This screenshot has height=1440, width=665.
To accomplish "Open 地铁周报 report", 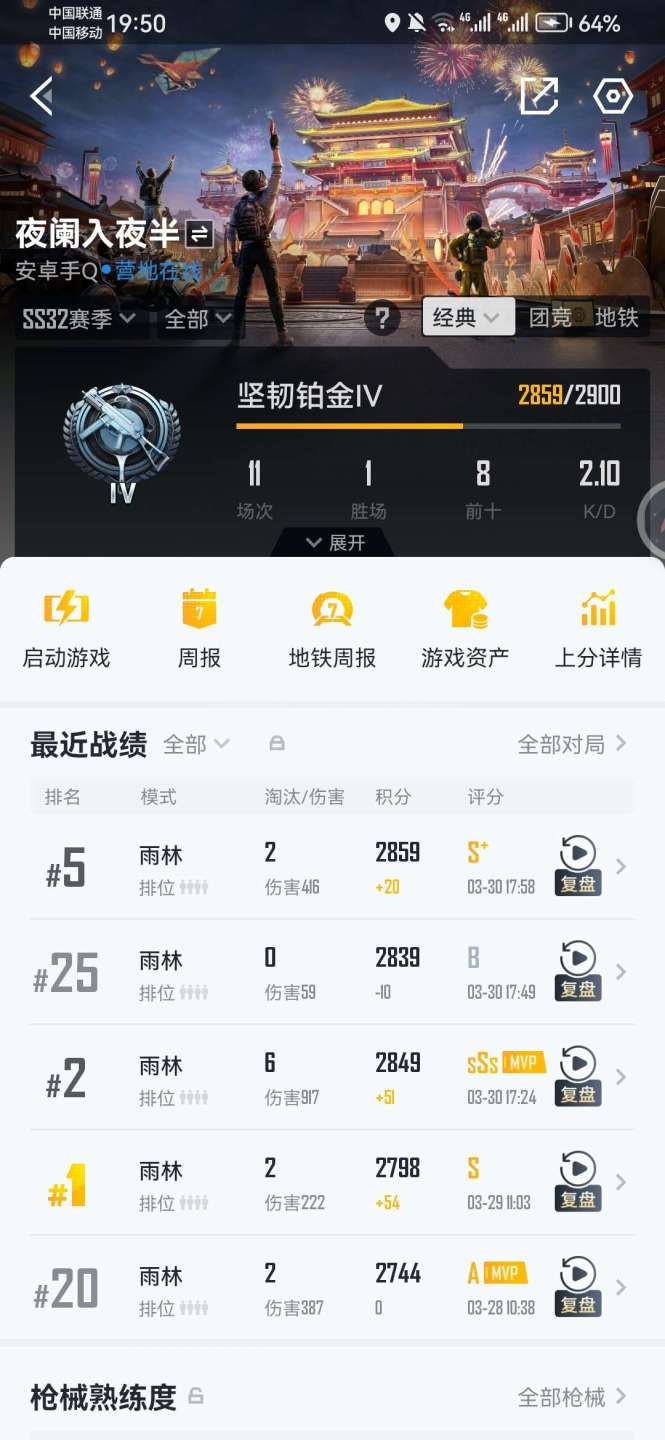I will point(332,628).
